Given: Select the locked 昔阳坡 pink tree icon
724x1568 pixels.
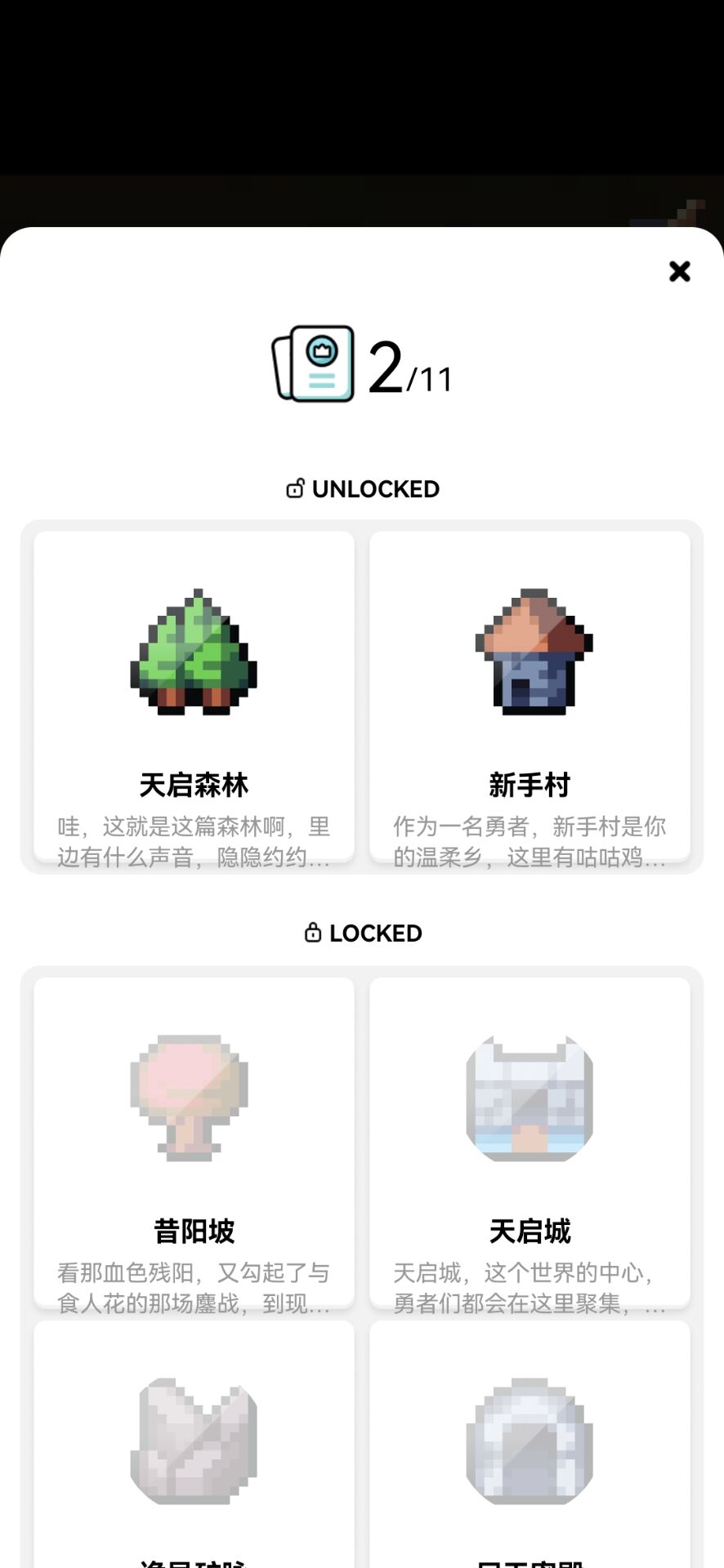Looking at the screenshot, I should pos(190,1094).
